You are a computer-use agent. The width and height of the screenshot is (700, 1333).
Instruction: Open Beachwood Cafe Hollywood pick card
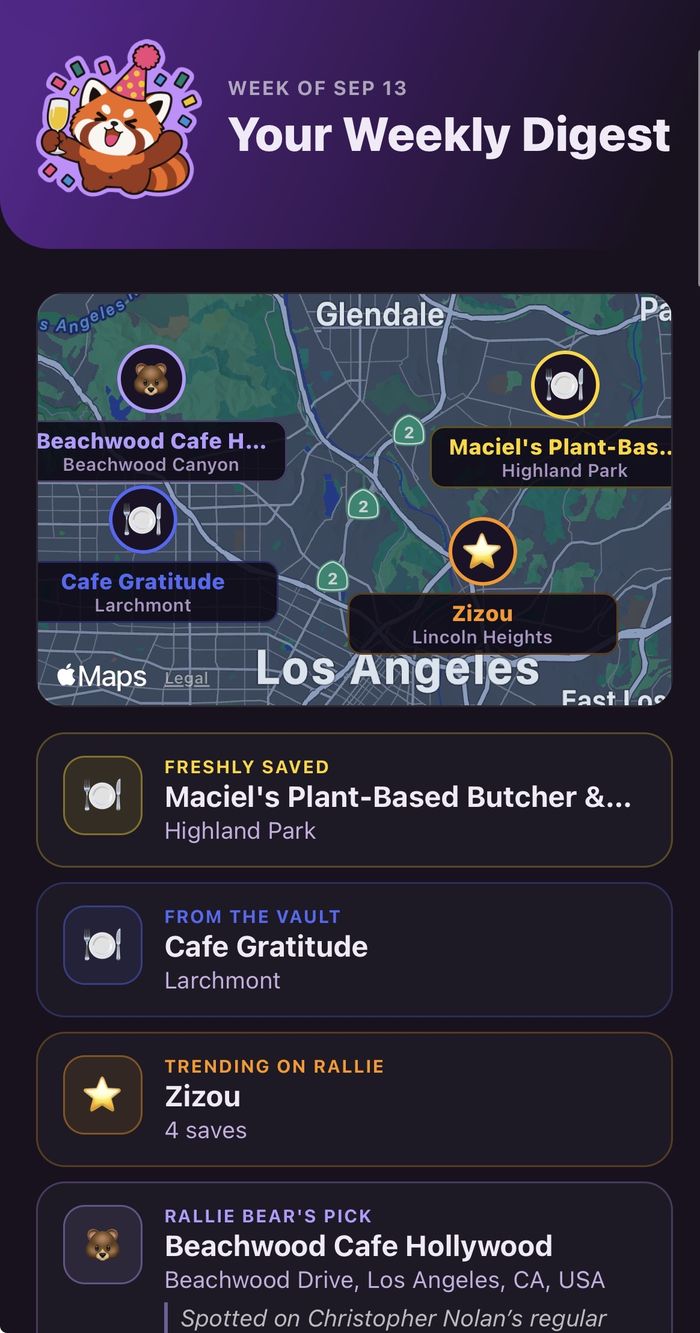pos(354,1258)
